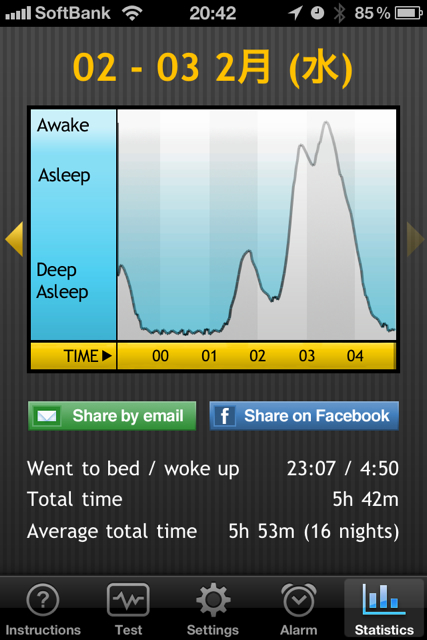Share sleep graph by email

click(112, 416)
